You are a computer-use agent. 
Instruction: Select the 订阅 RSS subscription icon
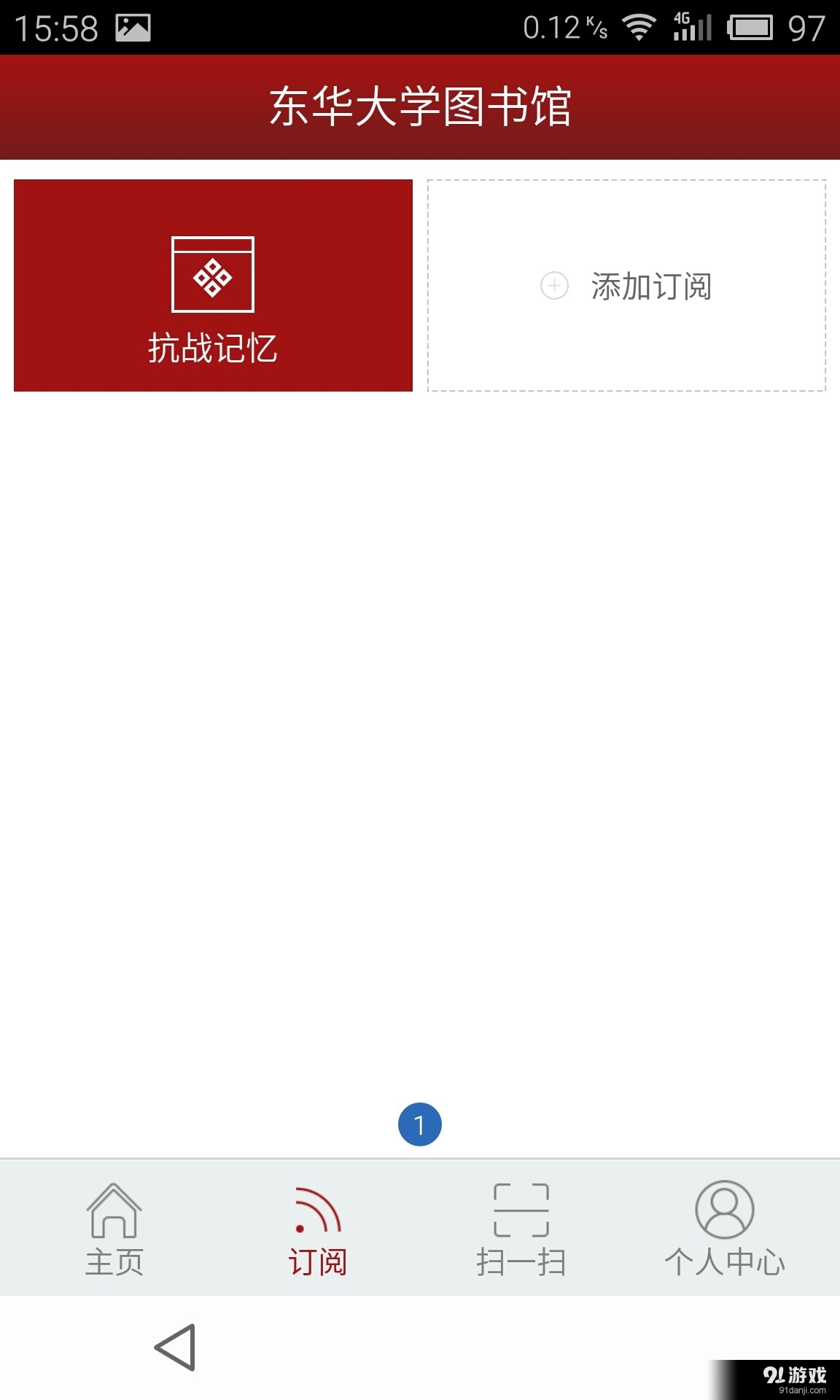(x=316, y=1207)
